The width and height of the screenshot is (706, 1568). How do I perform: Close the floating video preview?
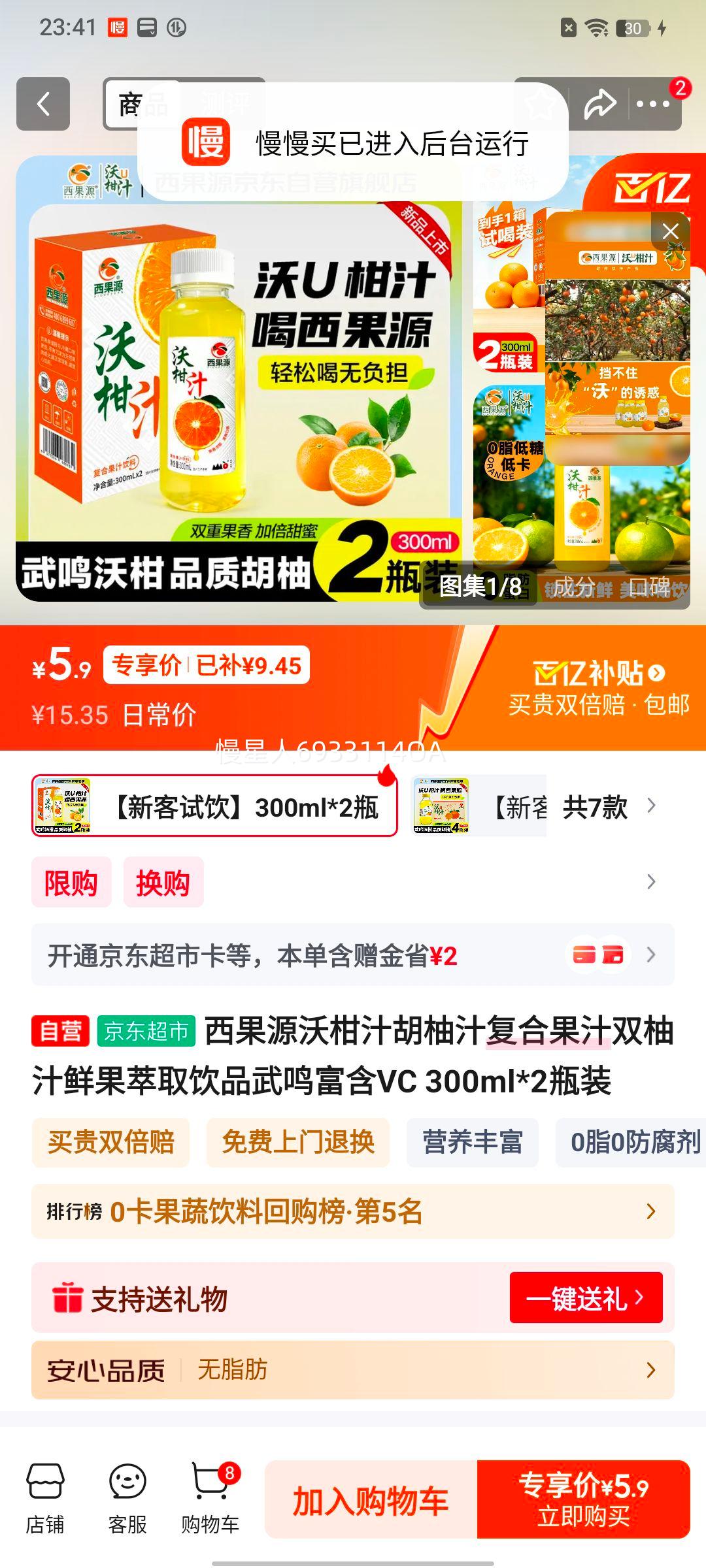pyautogui.click(x=669, y=231)
